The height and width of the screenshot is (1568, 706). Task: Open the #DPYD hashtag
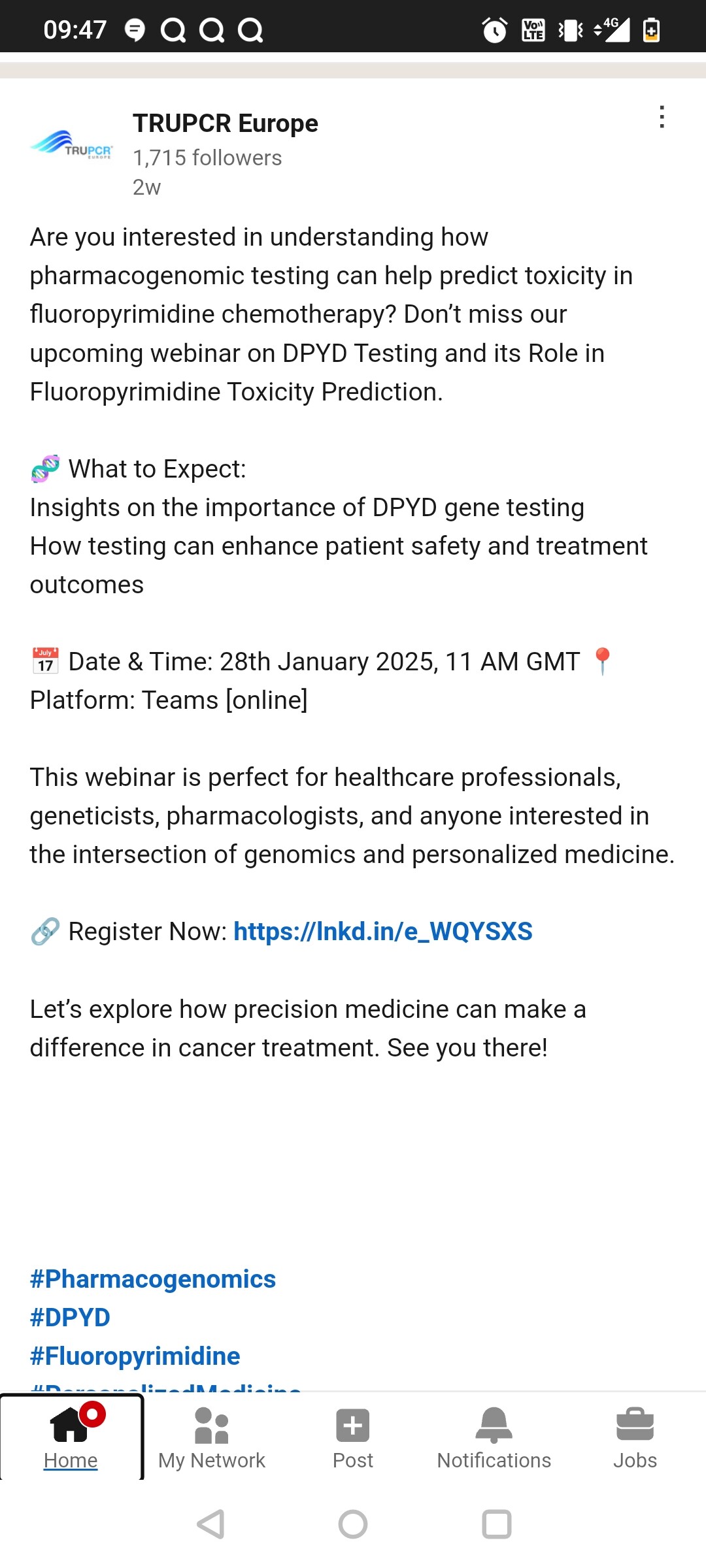coord(70,1318)
